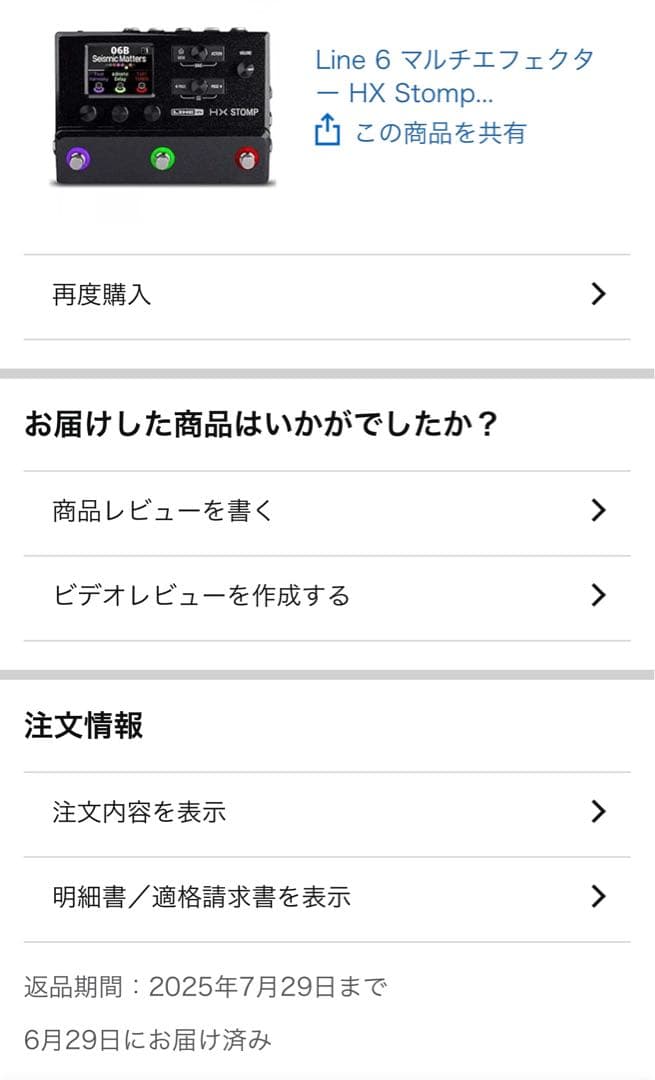Open the Line 6 マルチエフェクター HX Stomp product link

click(454, 77)
